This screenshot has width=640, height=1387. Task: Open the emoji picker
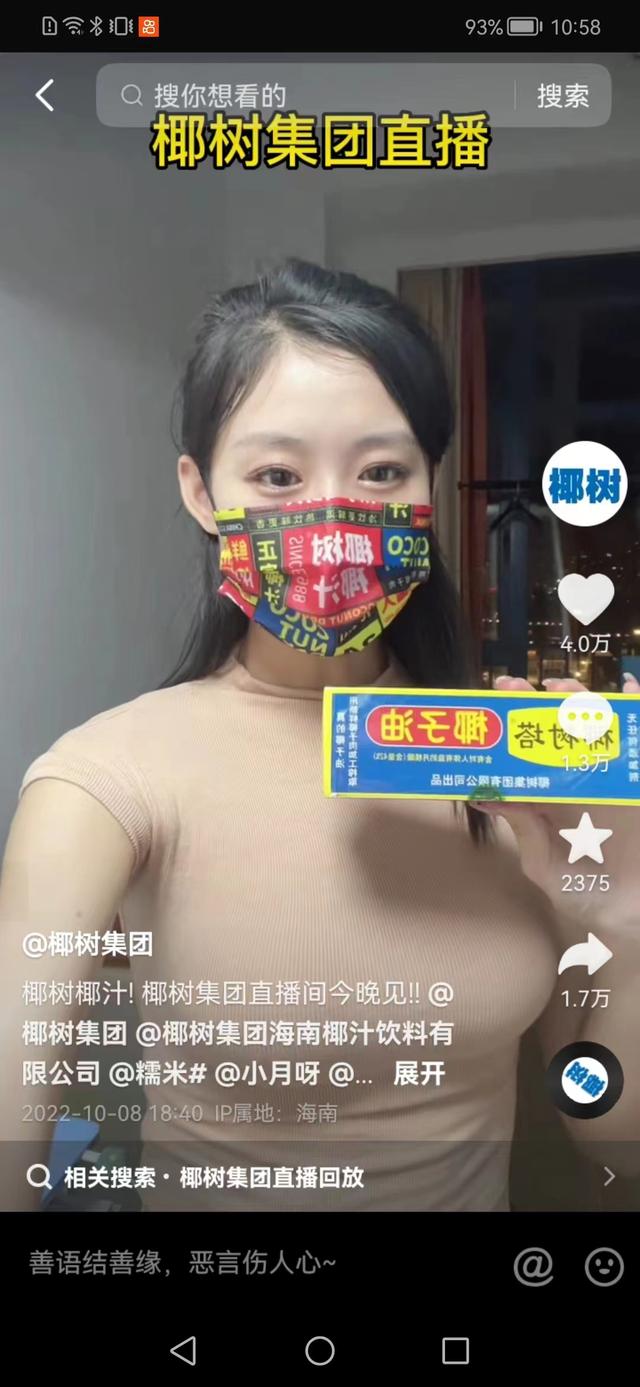(x=604, y=1266)
